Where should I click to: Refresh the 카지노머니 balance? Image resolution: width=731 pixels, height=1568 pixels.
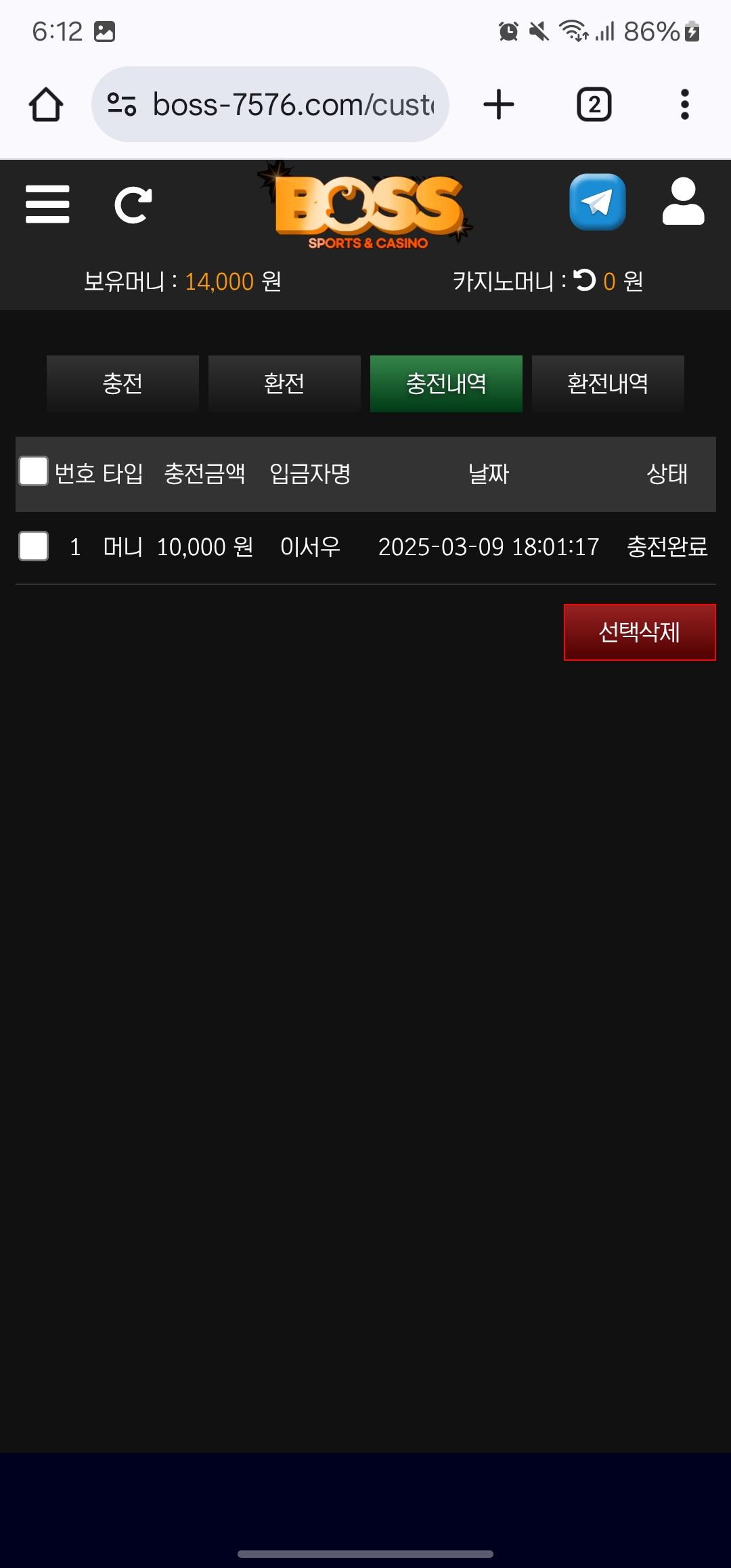584,280
